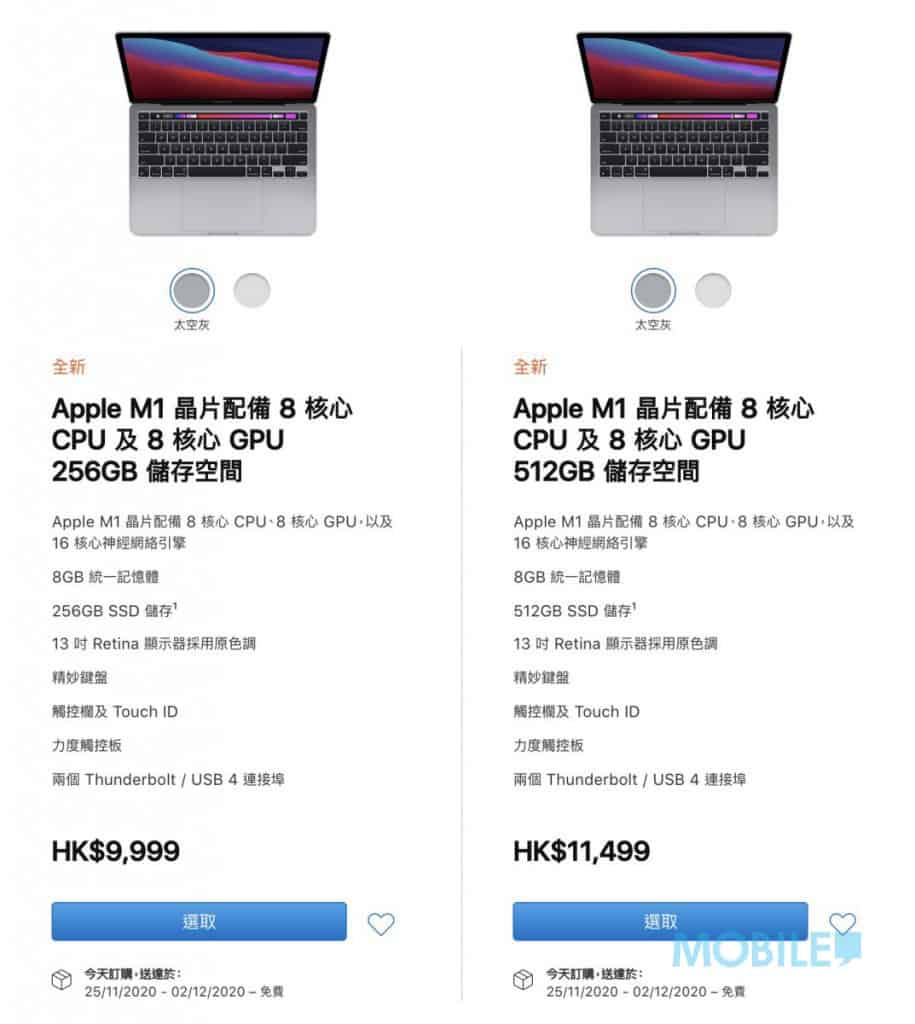Tap 選取 for the HK$9,999 MacBook
Screen dimensions: 915x1024
(199, 921)
